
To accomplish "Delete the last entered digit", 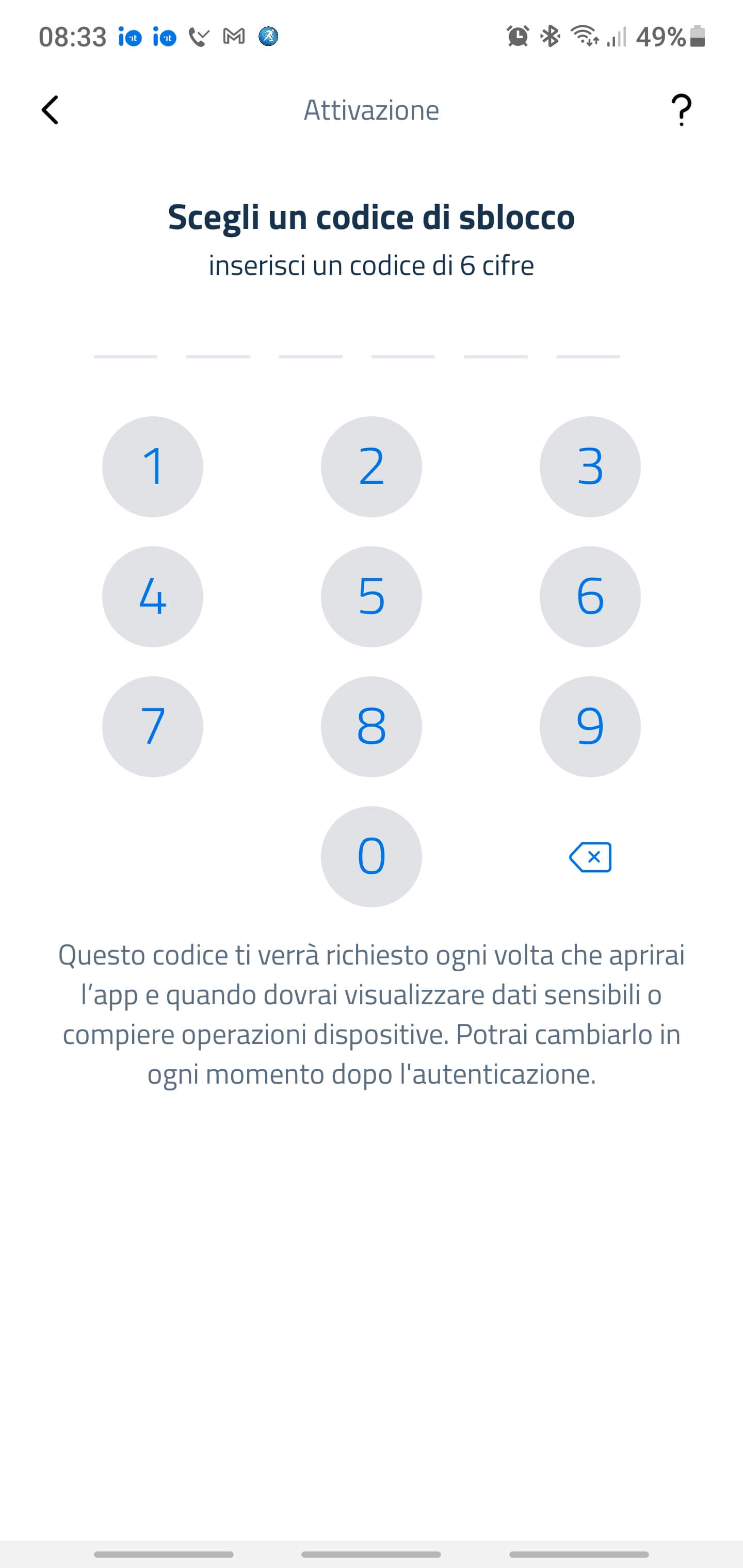I will 590,857.
